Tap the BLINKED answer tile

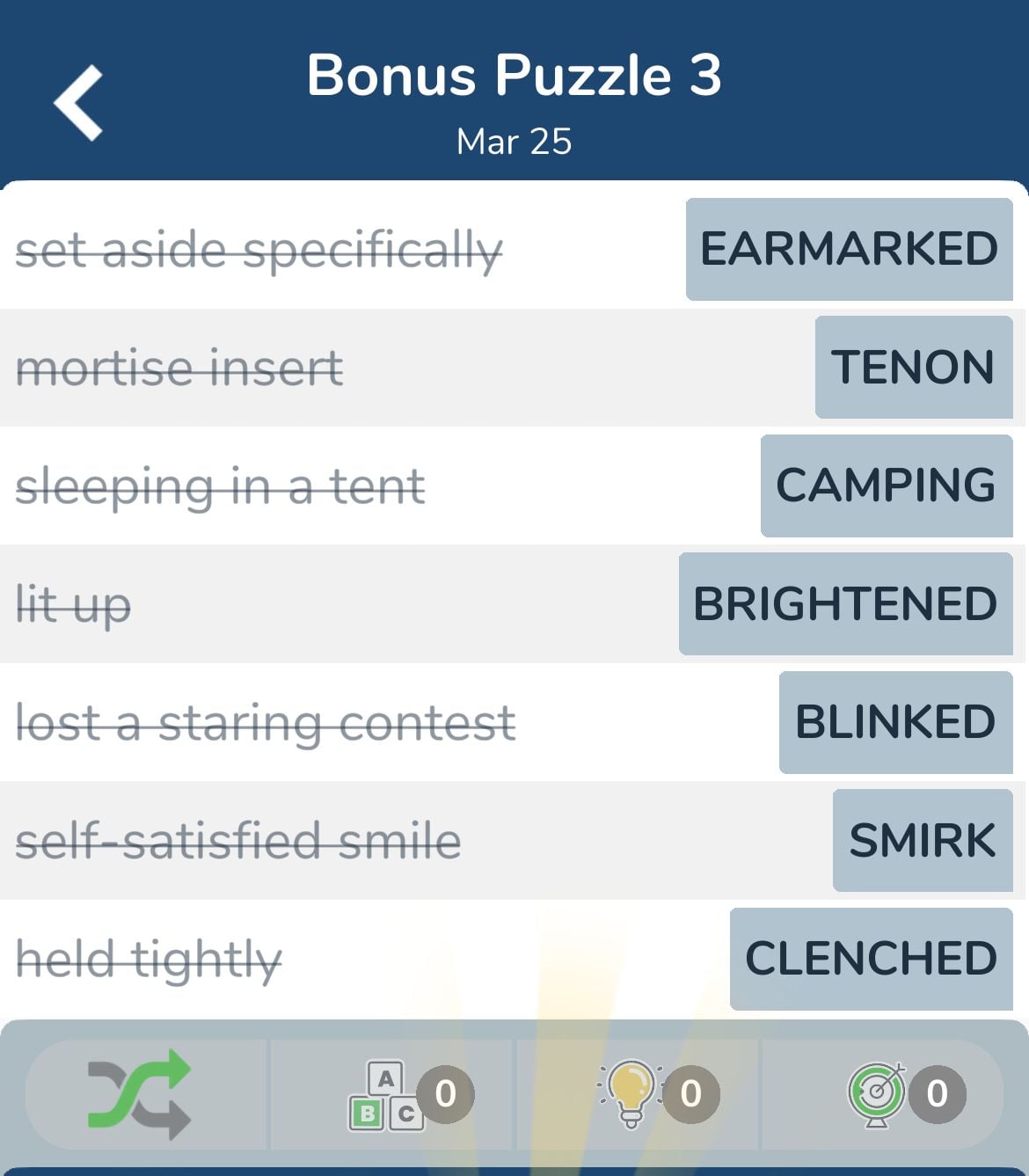click(895, 722)
